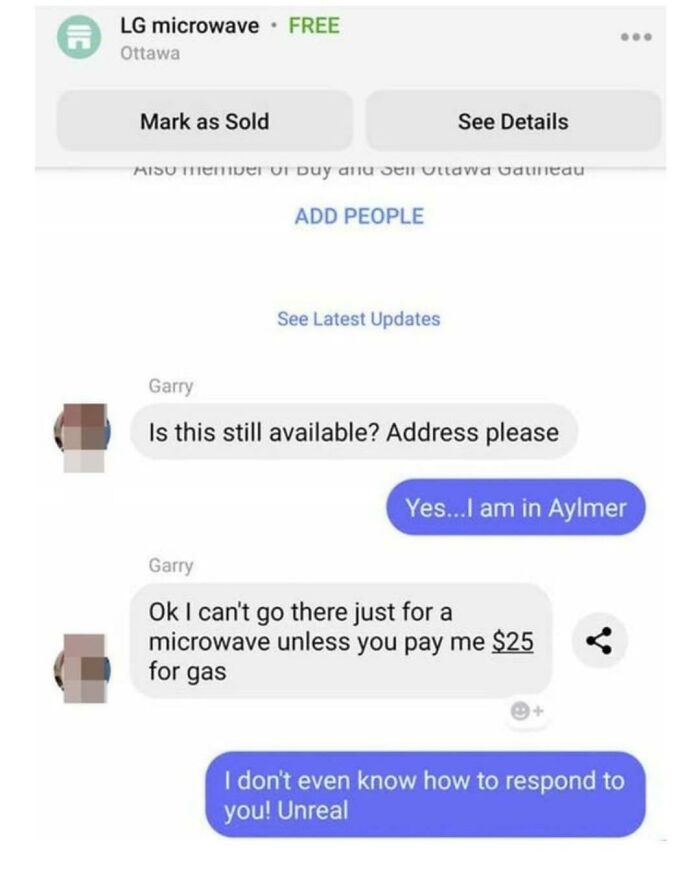Open the underlined $25 link
Image resolution: width=700 pixels, height=870 pixels.
click(513, 642)
